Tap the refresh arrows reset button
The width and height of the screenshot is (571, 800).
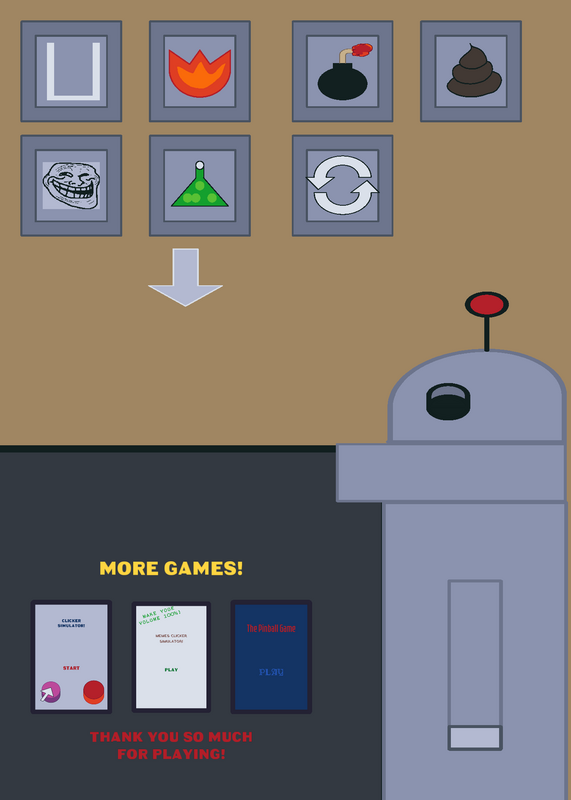pos(342,186)
